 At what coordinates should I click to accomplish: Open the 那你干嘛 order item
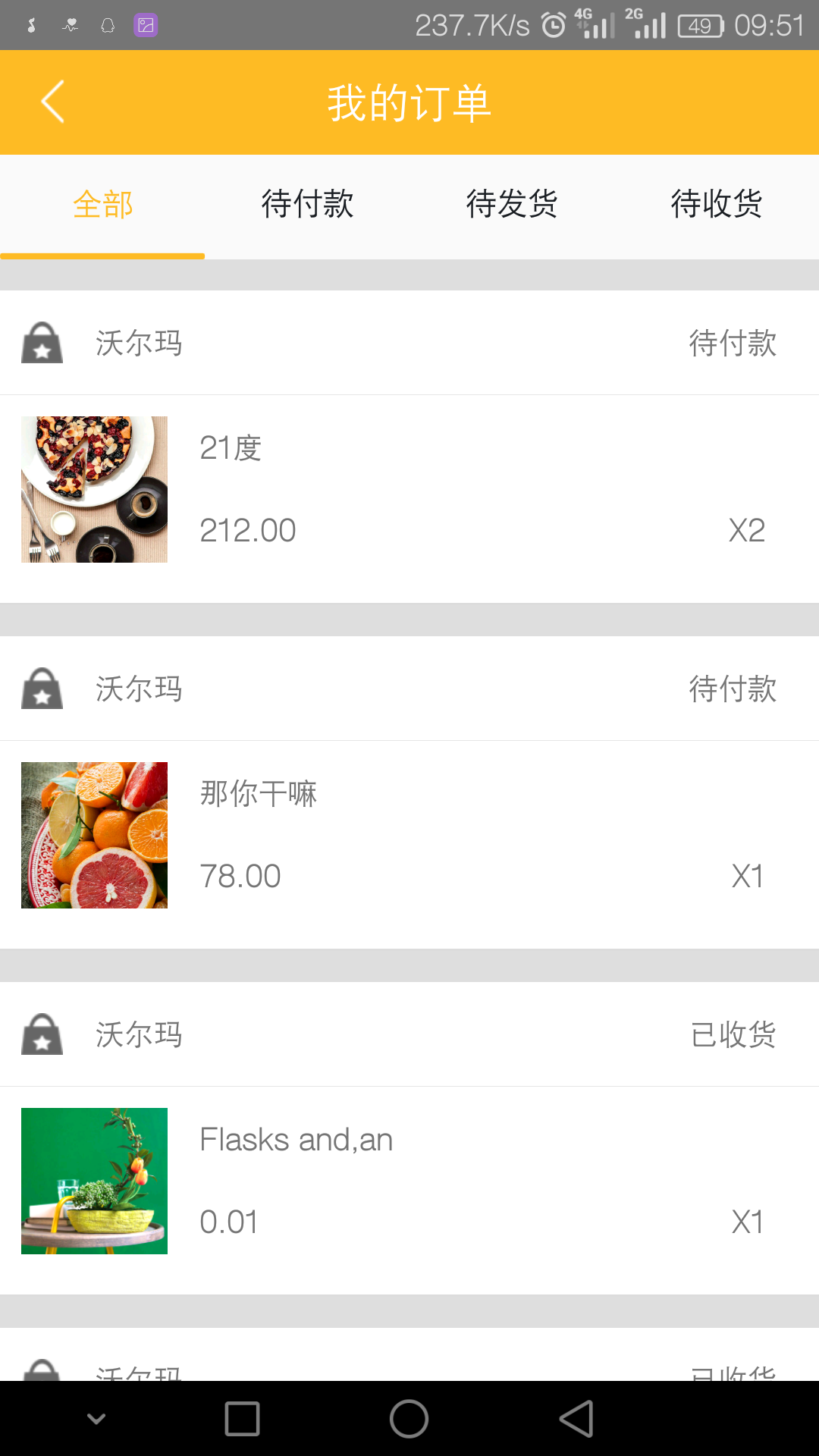coord(409,836)
